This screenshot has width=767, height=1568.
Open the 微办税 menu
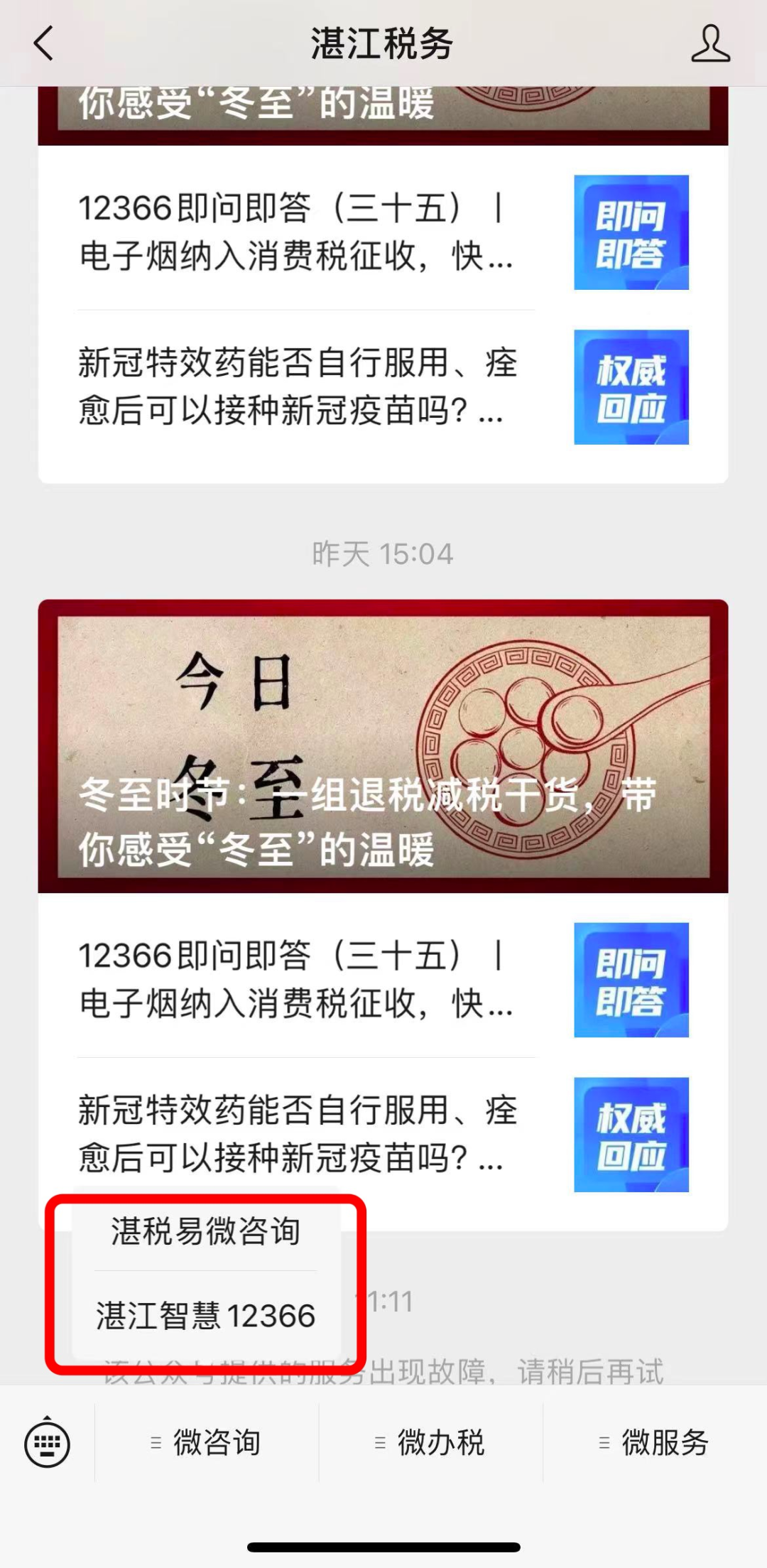pyautogui.click(x=430, y=1443)
